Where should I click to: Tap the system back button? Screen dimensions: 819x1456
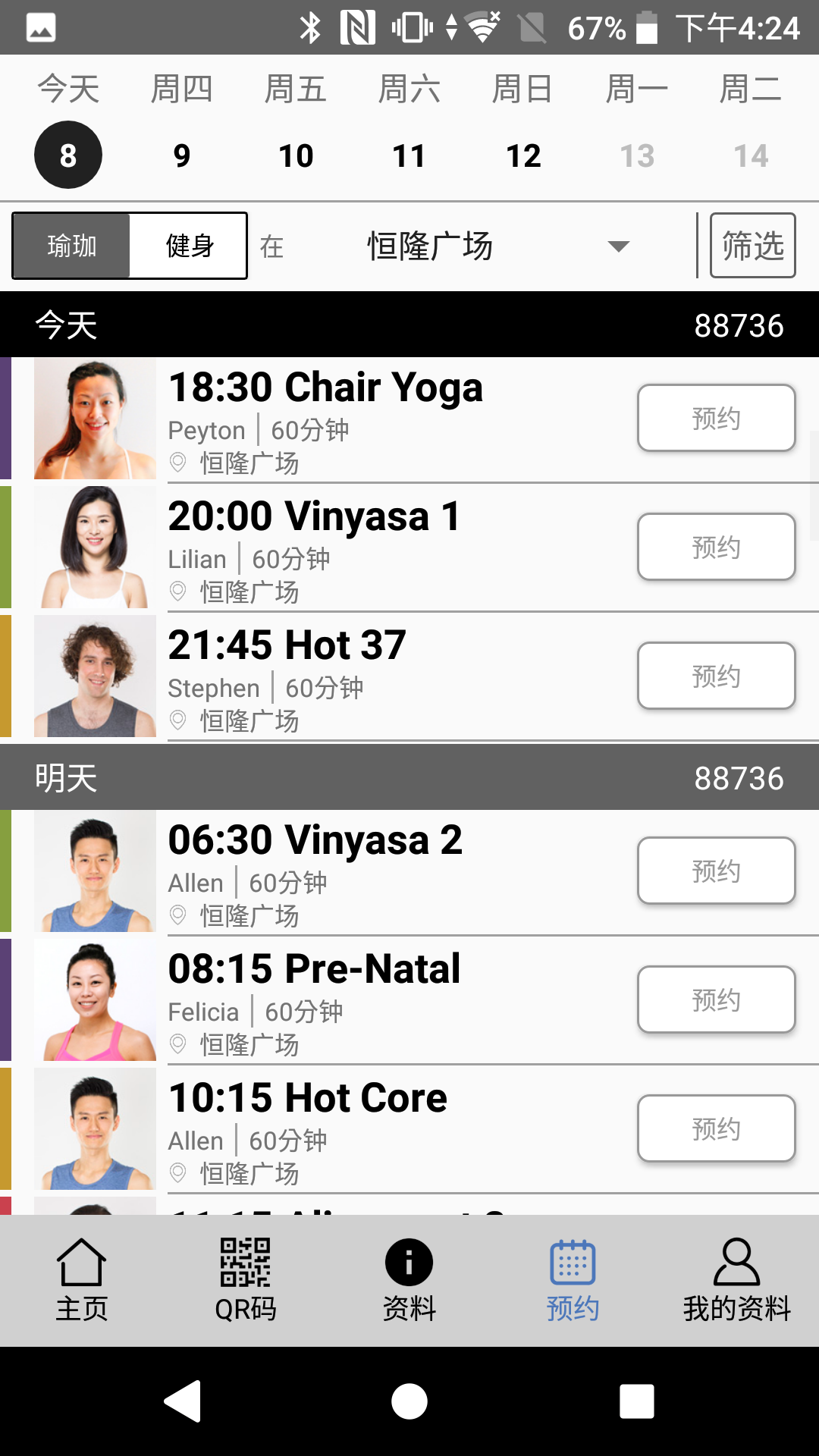(x=183, y=1401)
